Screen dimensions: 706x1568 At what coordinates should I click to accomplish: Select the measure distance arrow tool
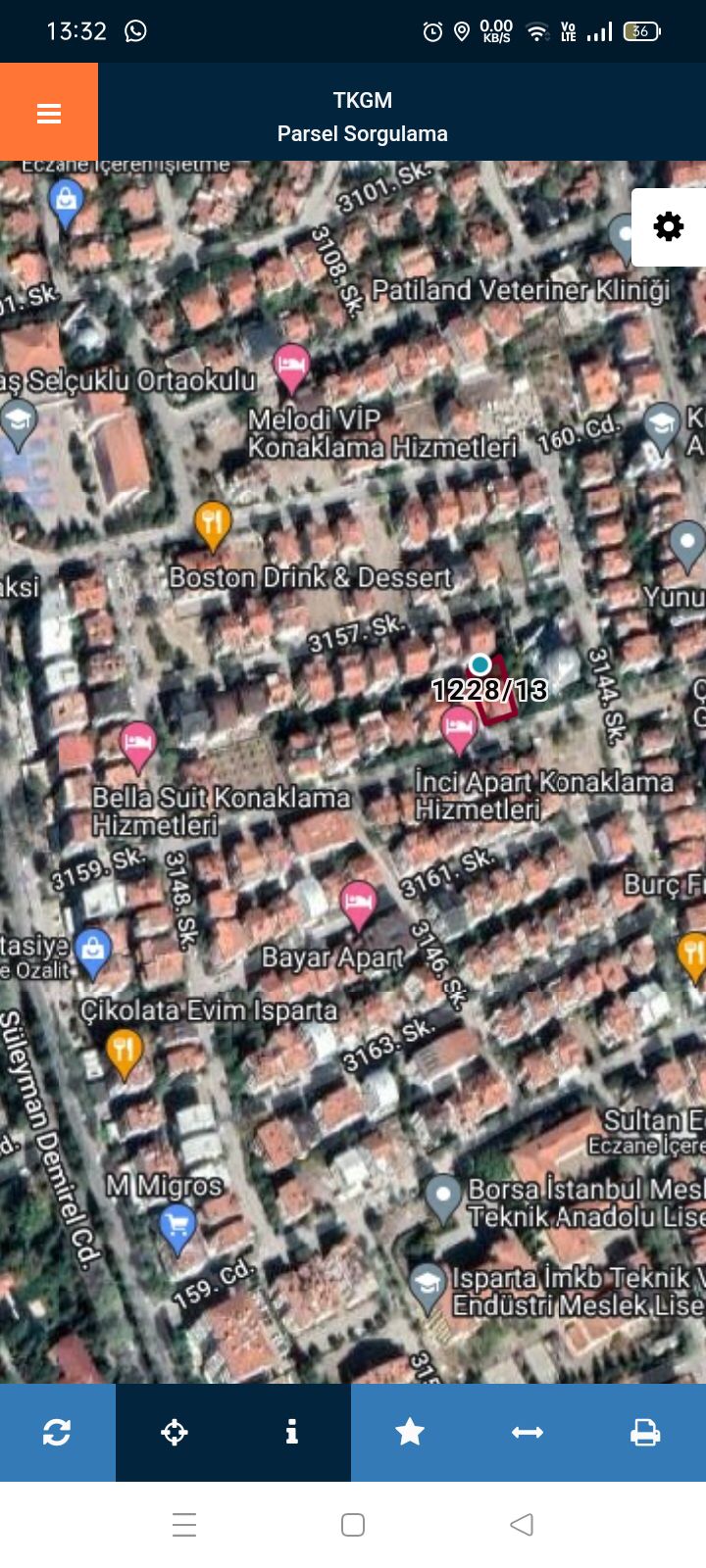[528, 1432]
